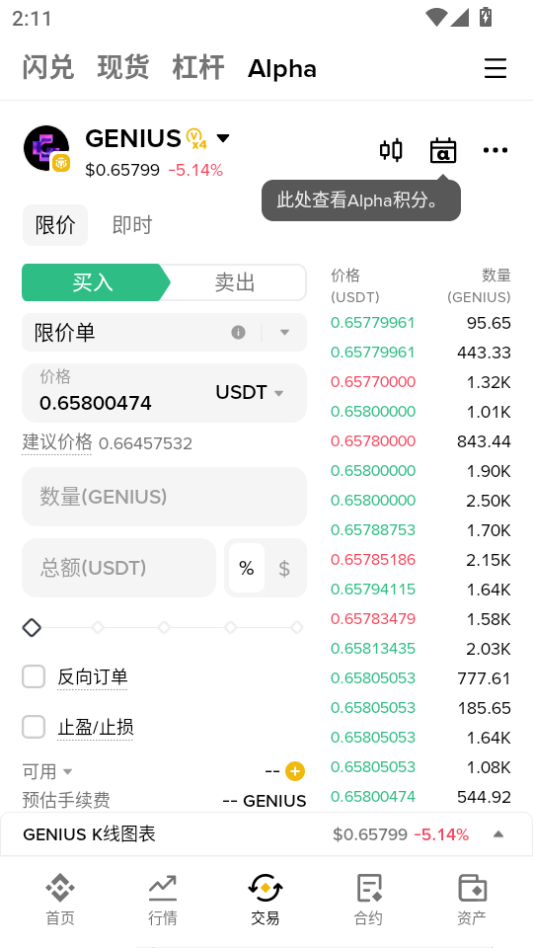The image size is (533, 948).
Task: Open the hamburger menu at top right
Action: [495, 68]
